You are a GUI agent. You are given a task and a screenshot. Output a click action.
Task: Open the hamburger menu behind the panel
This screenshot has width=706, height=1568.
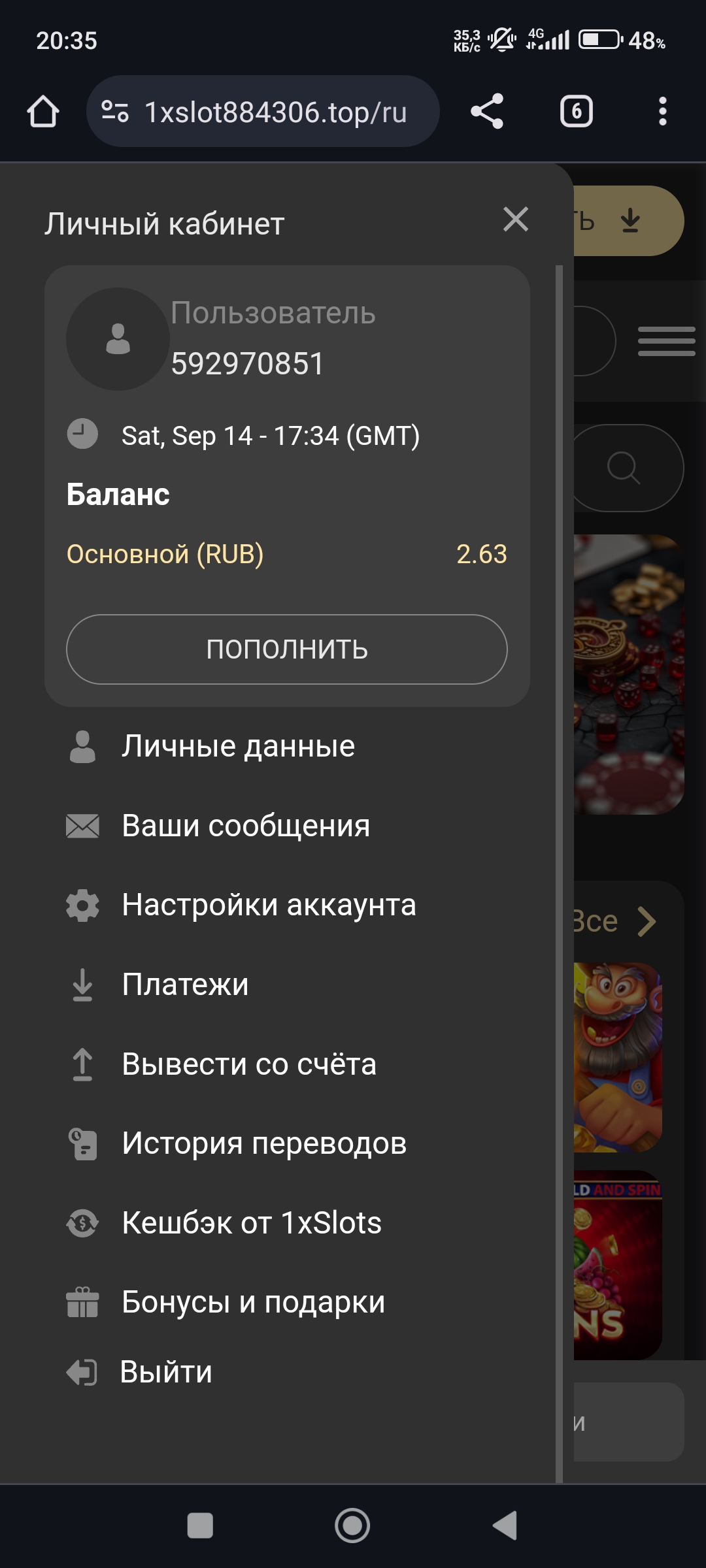pyautogui.click(x=666, y=341)
